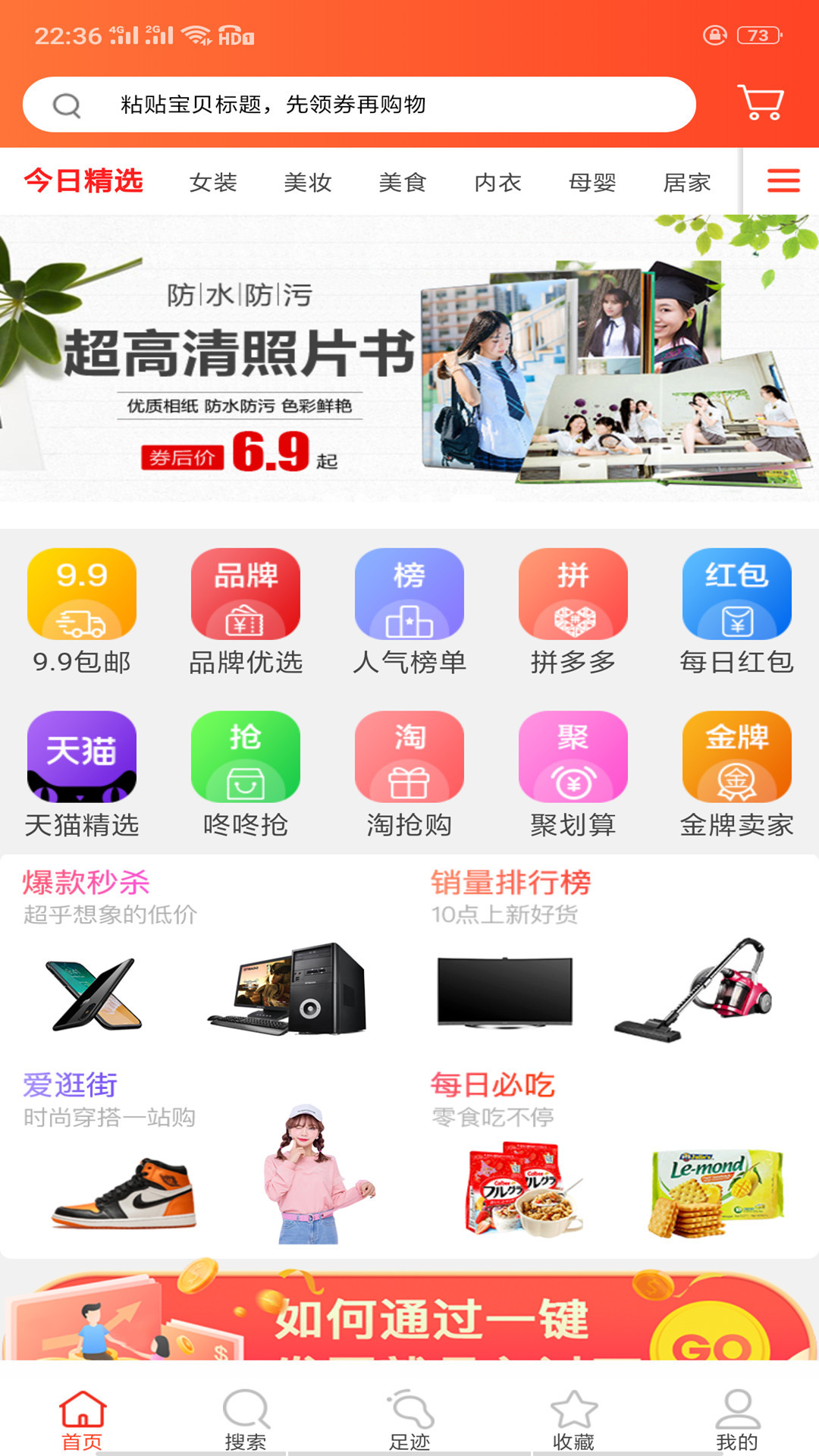This screenshot has height=1456, width=819.
Task: Tap the search box to paste a title
Action: click(x=359, y=105)
